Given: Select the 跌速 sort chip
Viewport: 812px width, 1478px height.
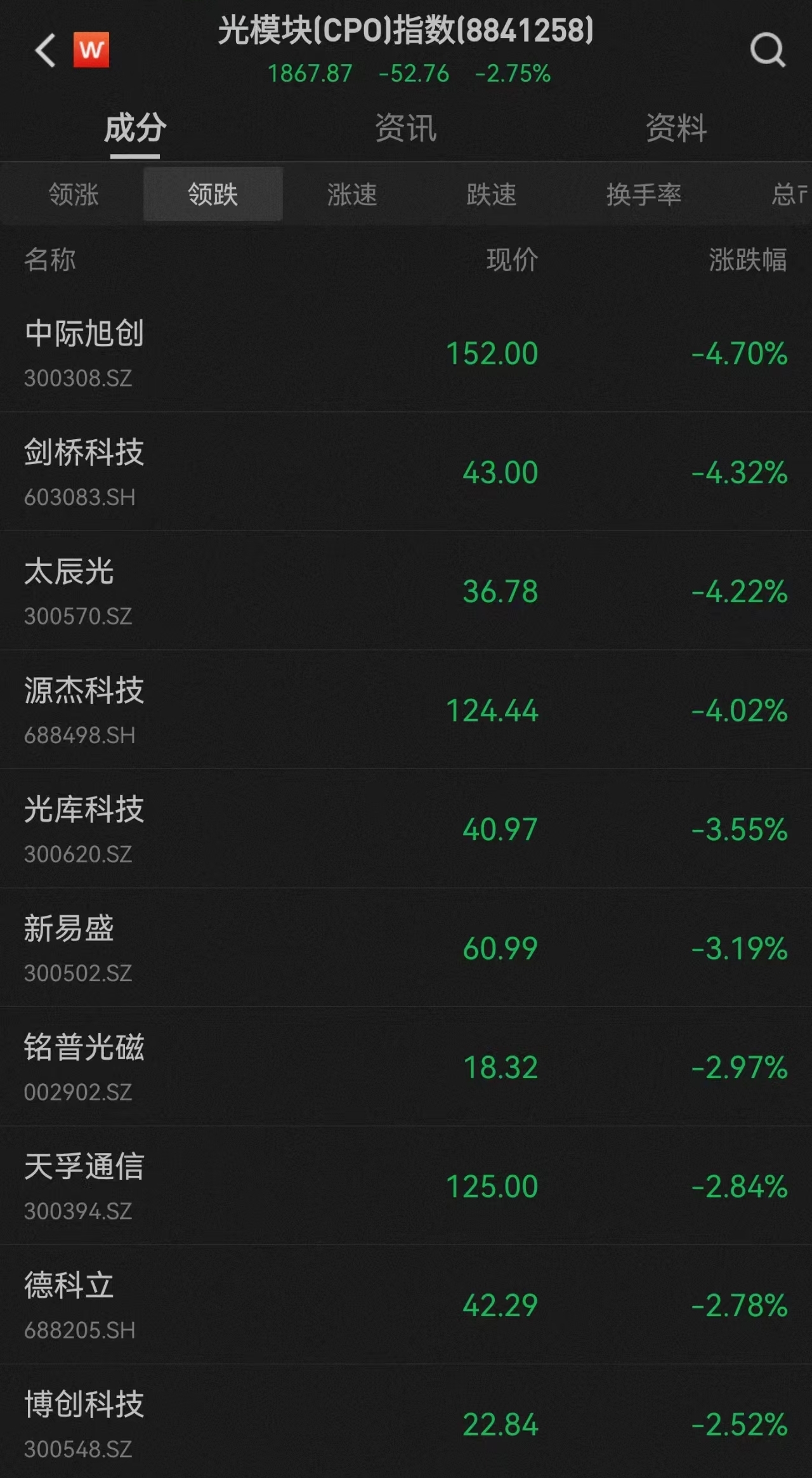Looking at the screenshot, I should point(492,194).
